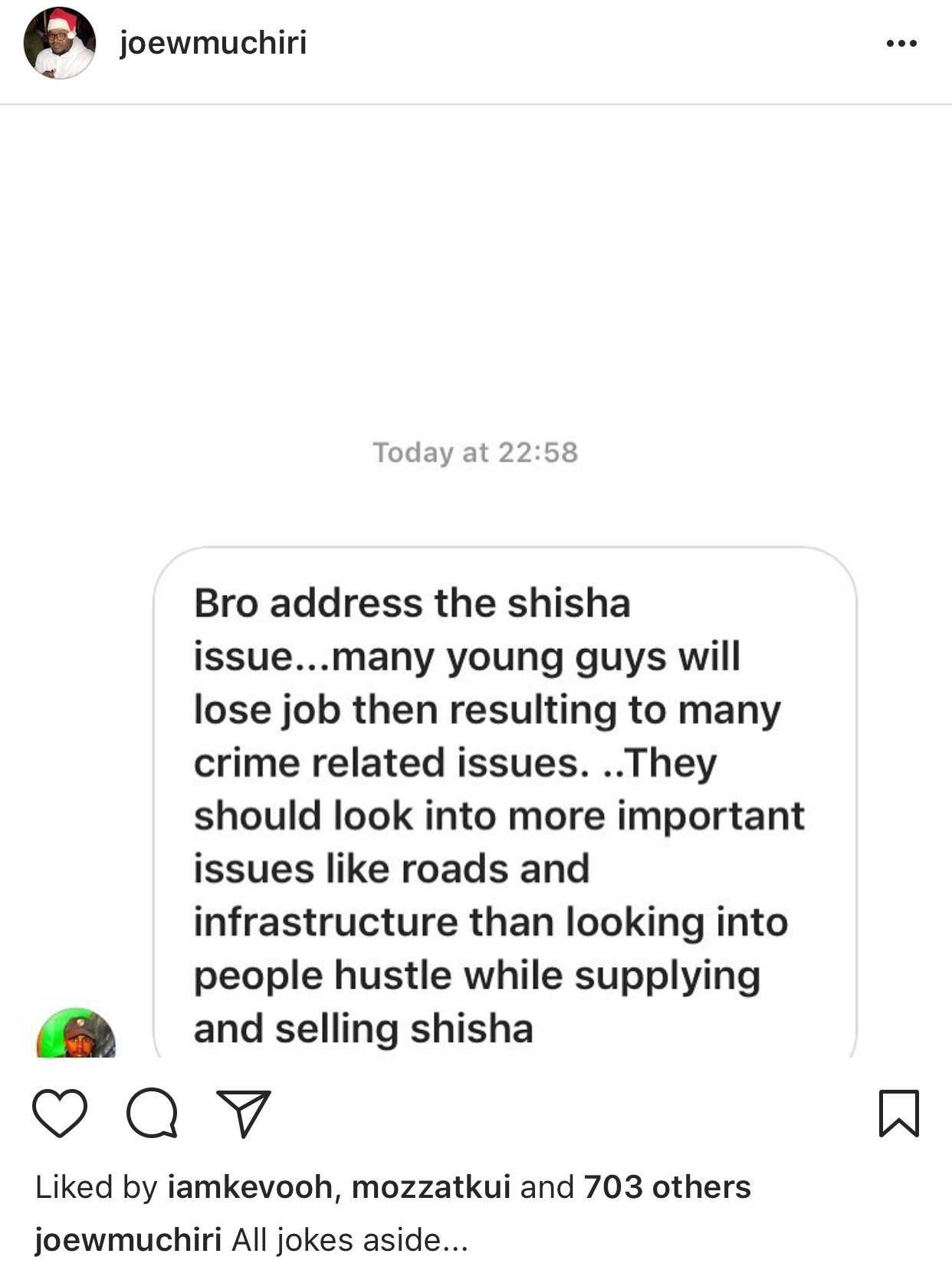Open the joewmuchiri username in the header
Image resolution: width=952 pixels, height=1270 pixels.
[213, 42]
